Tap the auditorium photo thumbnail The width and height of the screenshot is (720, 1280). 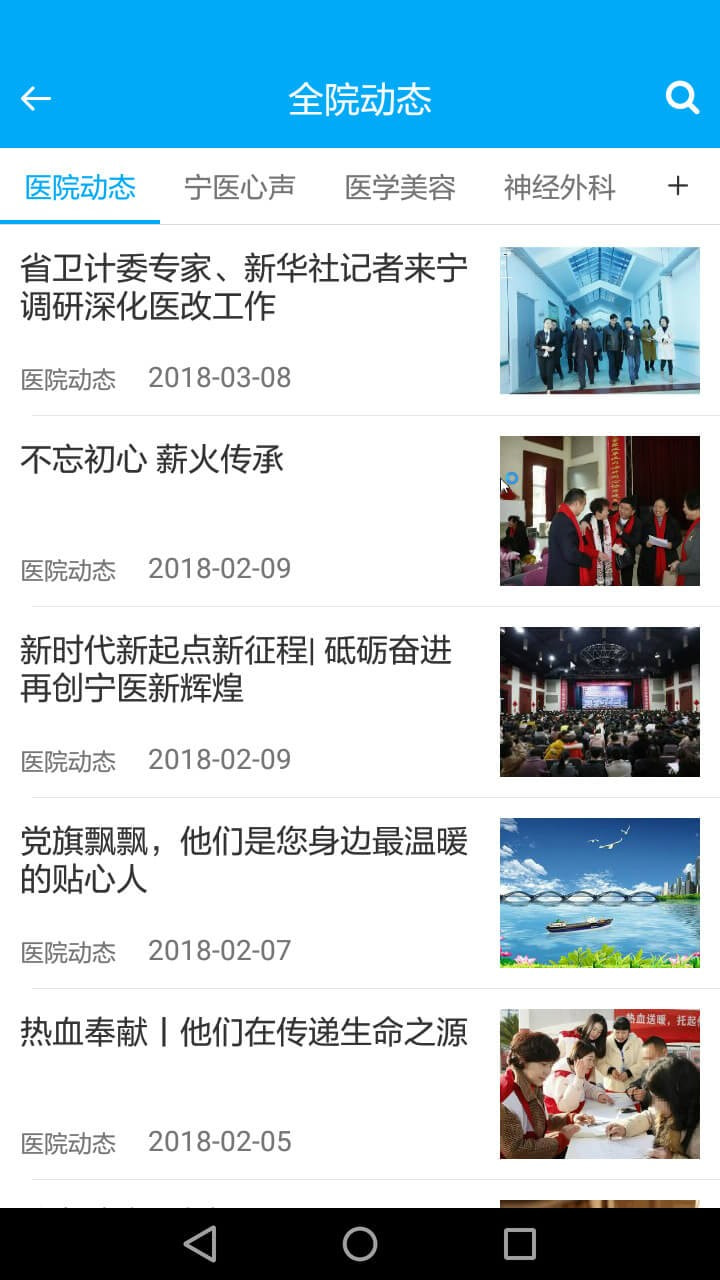[600, 701]
